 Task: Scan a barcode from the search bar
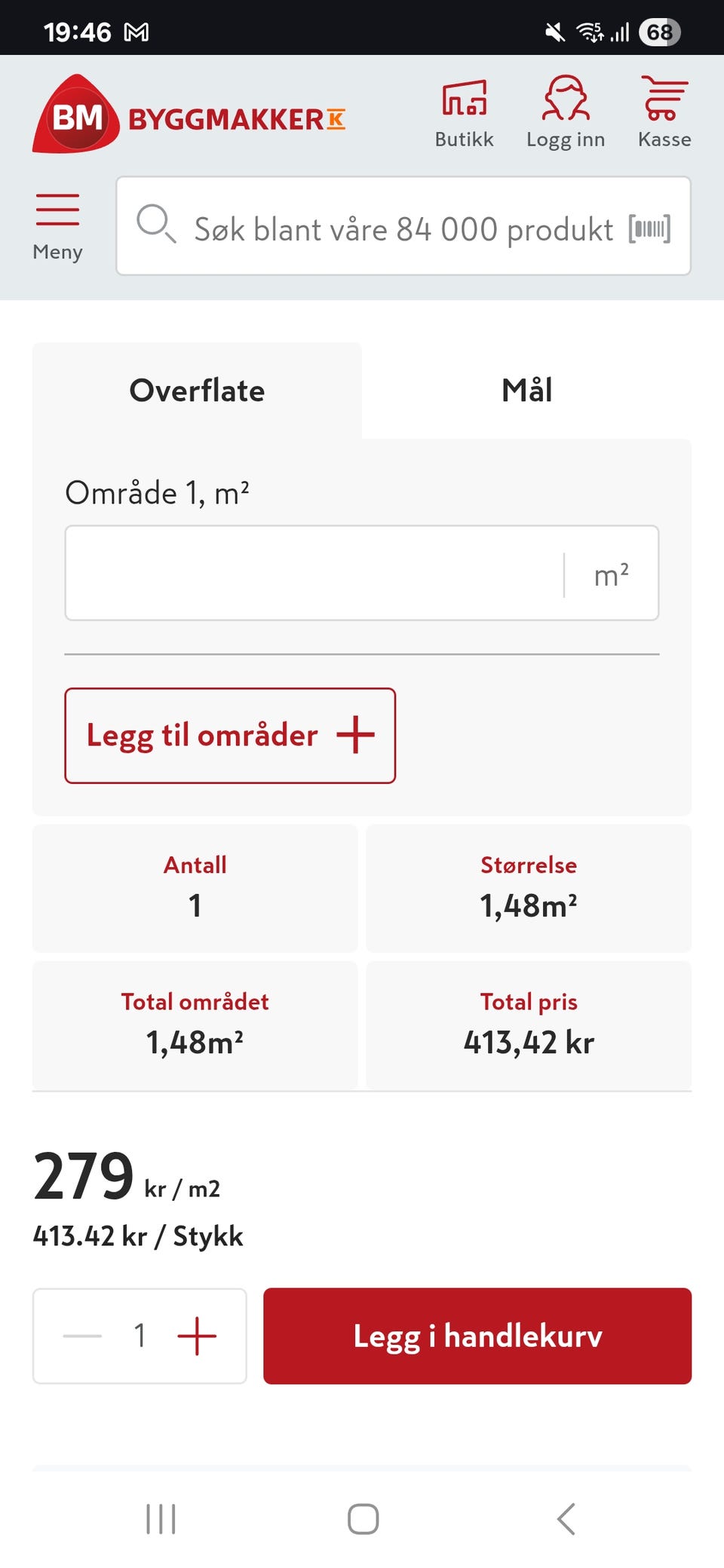point(649,228)
